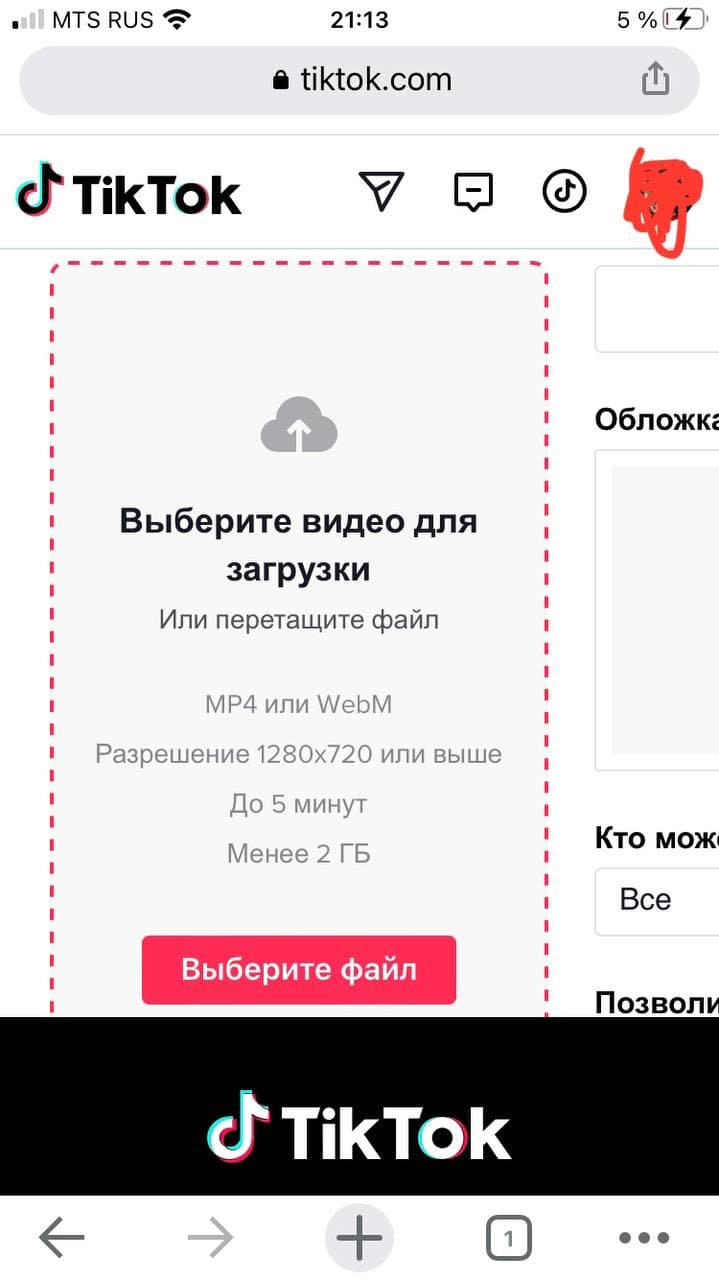This screenshot has width=719, height=1280.
Task: Tap the round TikTok coin icon
Action: pyautogui.click(x=565, y=191)
